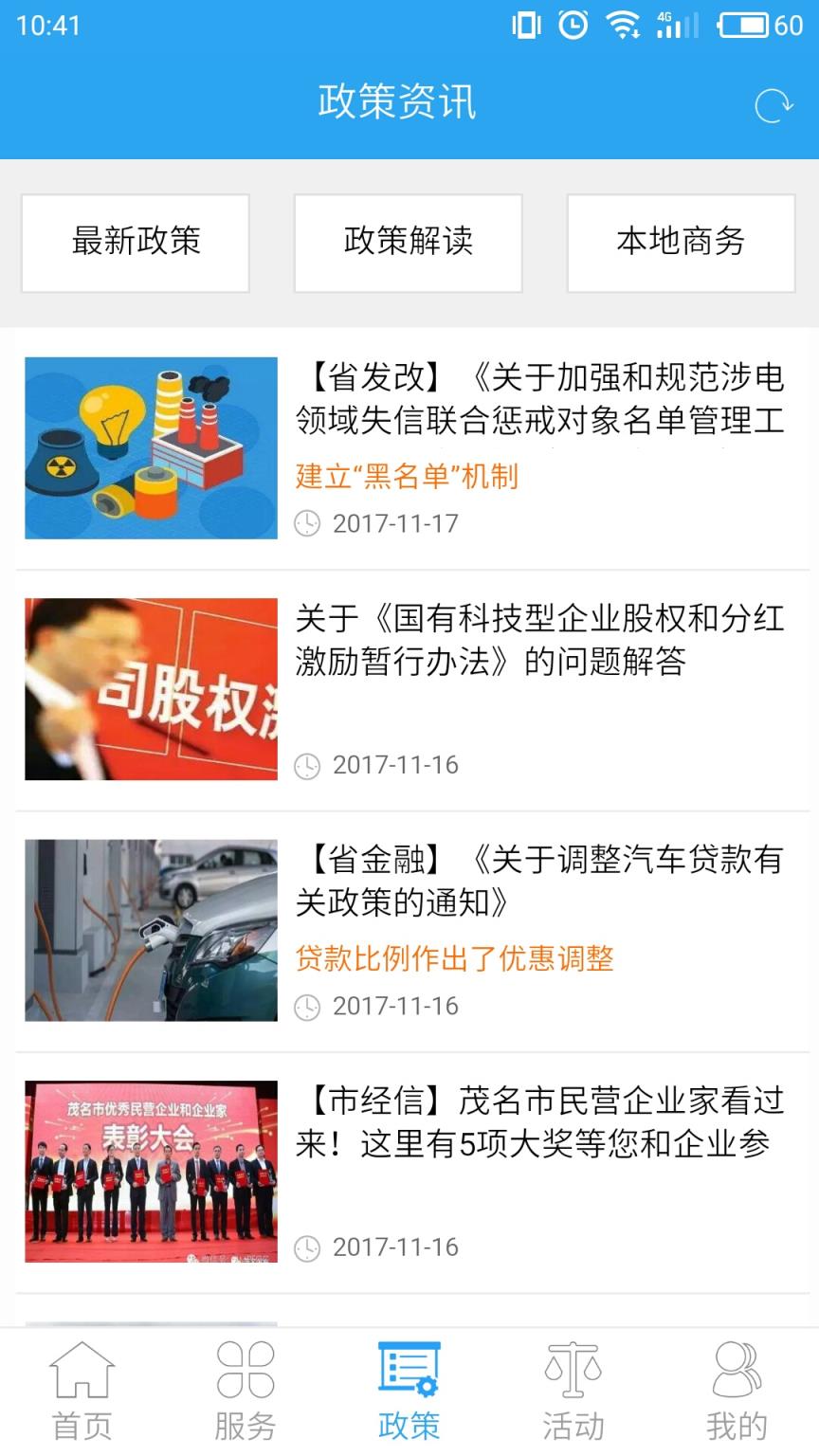Read the 国有科技型企业股权 问题解答 article
Image resolution: width=819 pixels, height=1456 pixels.
tap(539, 640)
